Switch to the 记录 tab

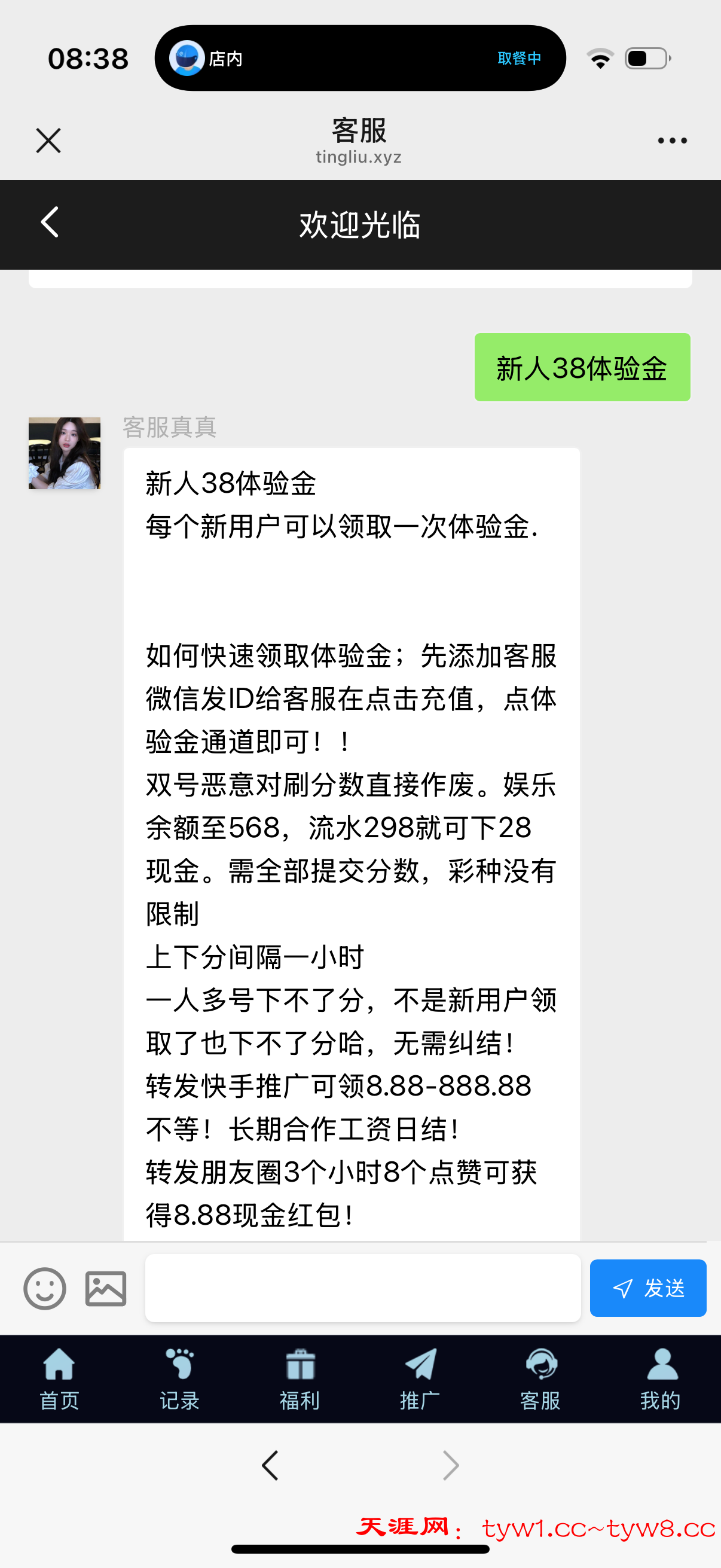pyautogui.click(x=179, y=1378)
